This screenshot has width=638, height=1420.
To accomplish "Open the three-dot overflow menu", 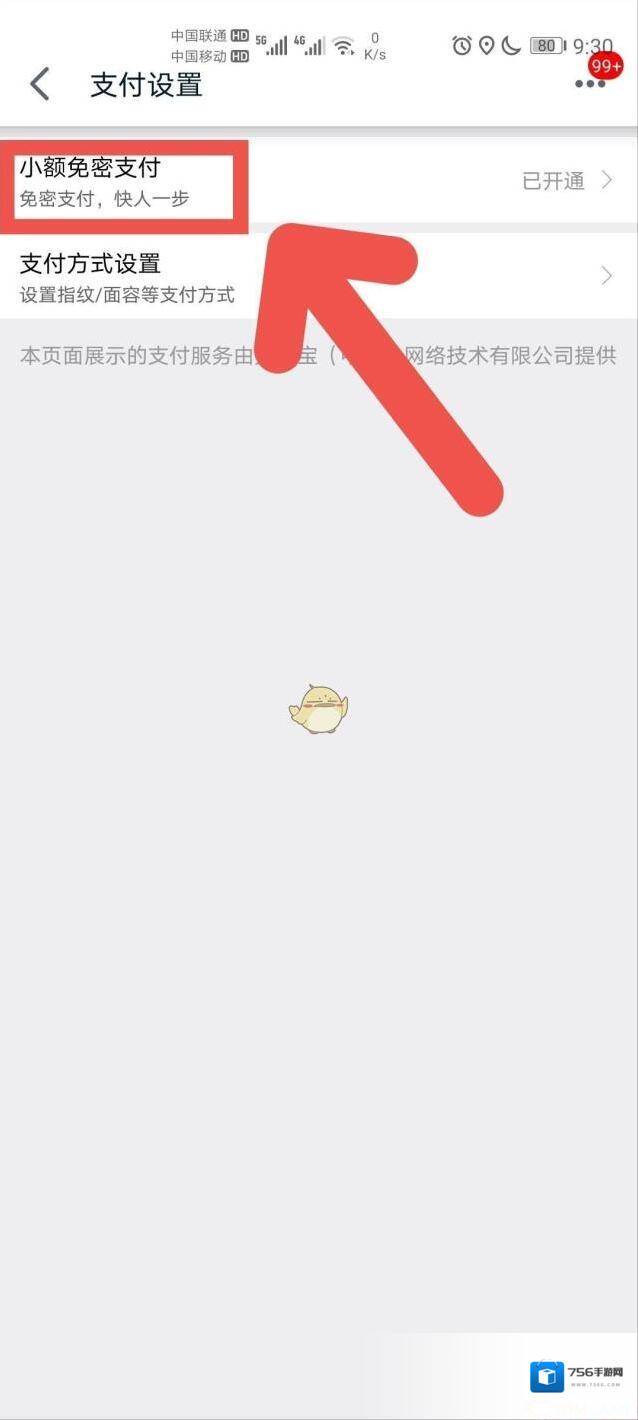I will (x=590, y=85).
